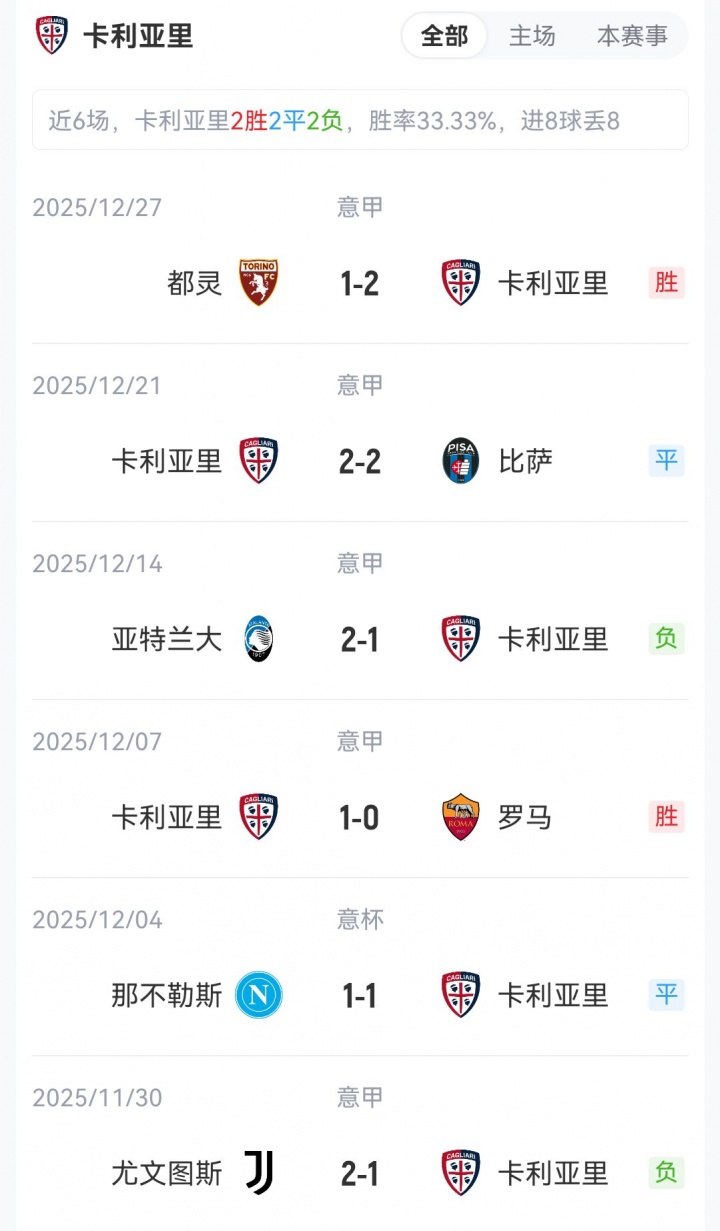Switch to the 主场 tab
The height and width of the screenshot is (1231, 720).
532,36
